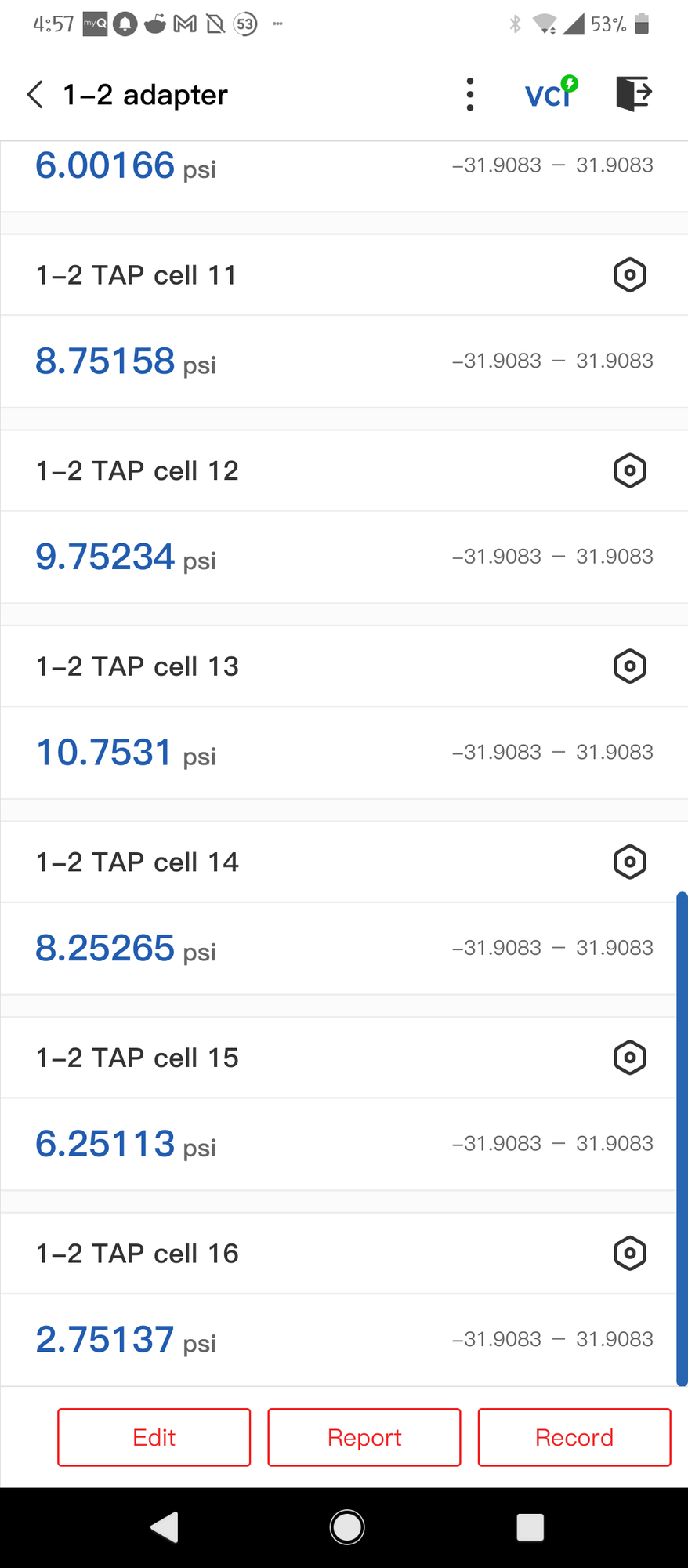This screenshot has width=688, height=1568.
Task: Open settings icon for TAP cell 16
Action: coord(629,1253)
